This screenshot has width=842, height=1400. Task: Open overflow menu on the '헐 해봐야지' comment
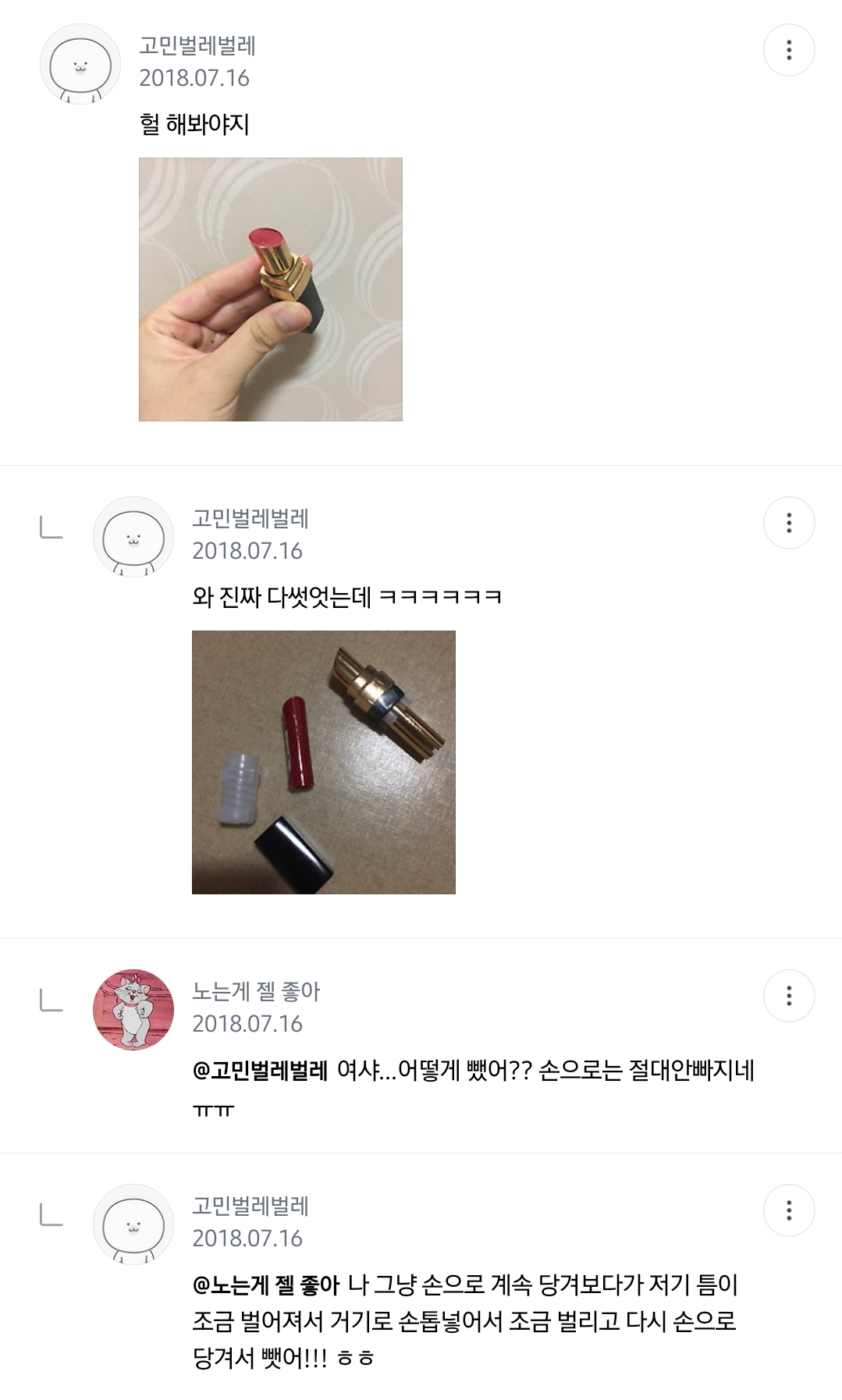(789, 50)
